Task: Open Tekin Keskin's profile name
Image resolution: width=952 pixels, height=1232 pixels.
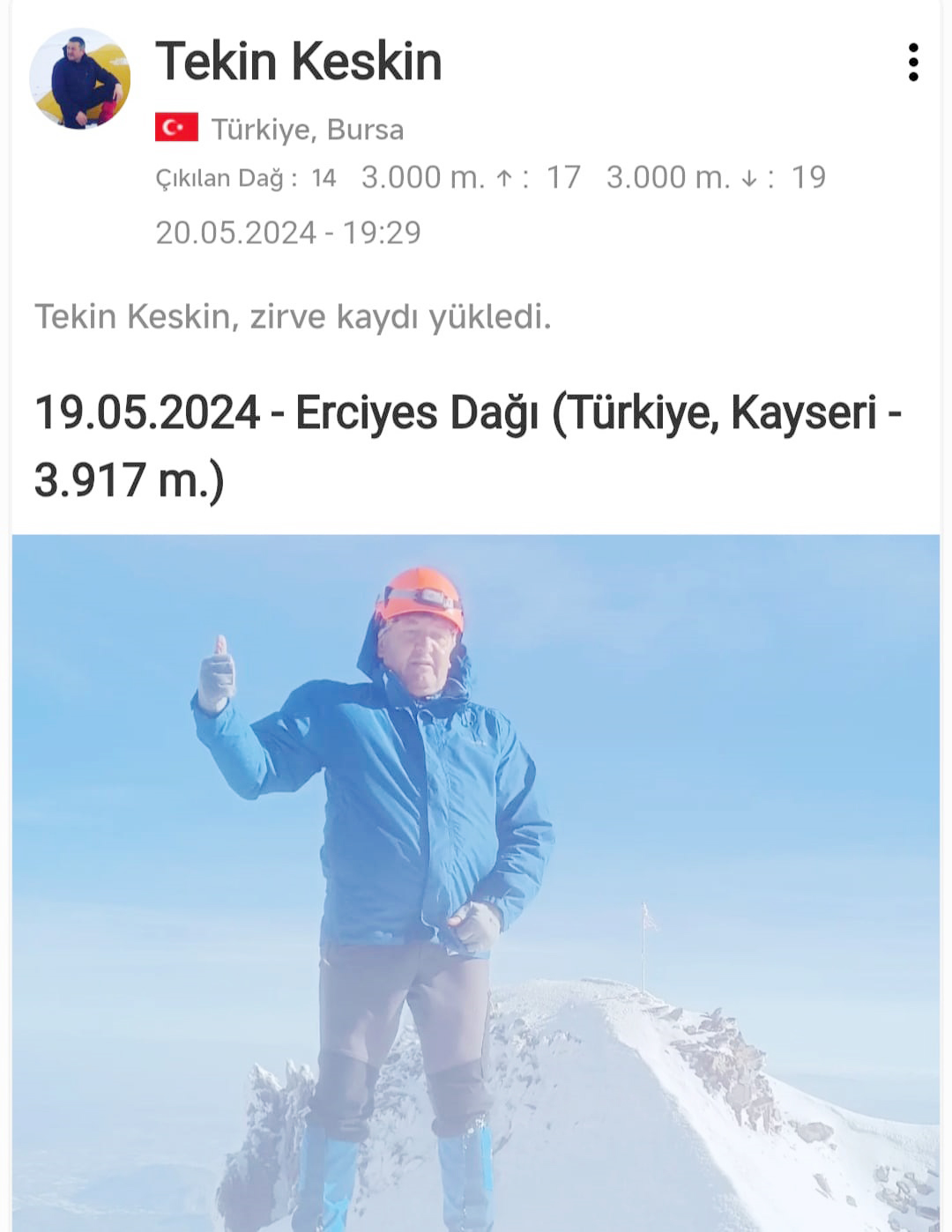Action: [299, 62]
